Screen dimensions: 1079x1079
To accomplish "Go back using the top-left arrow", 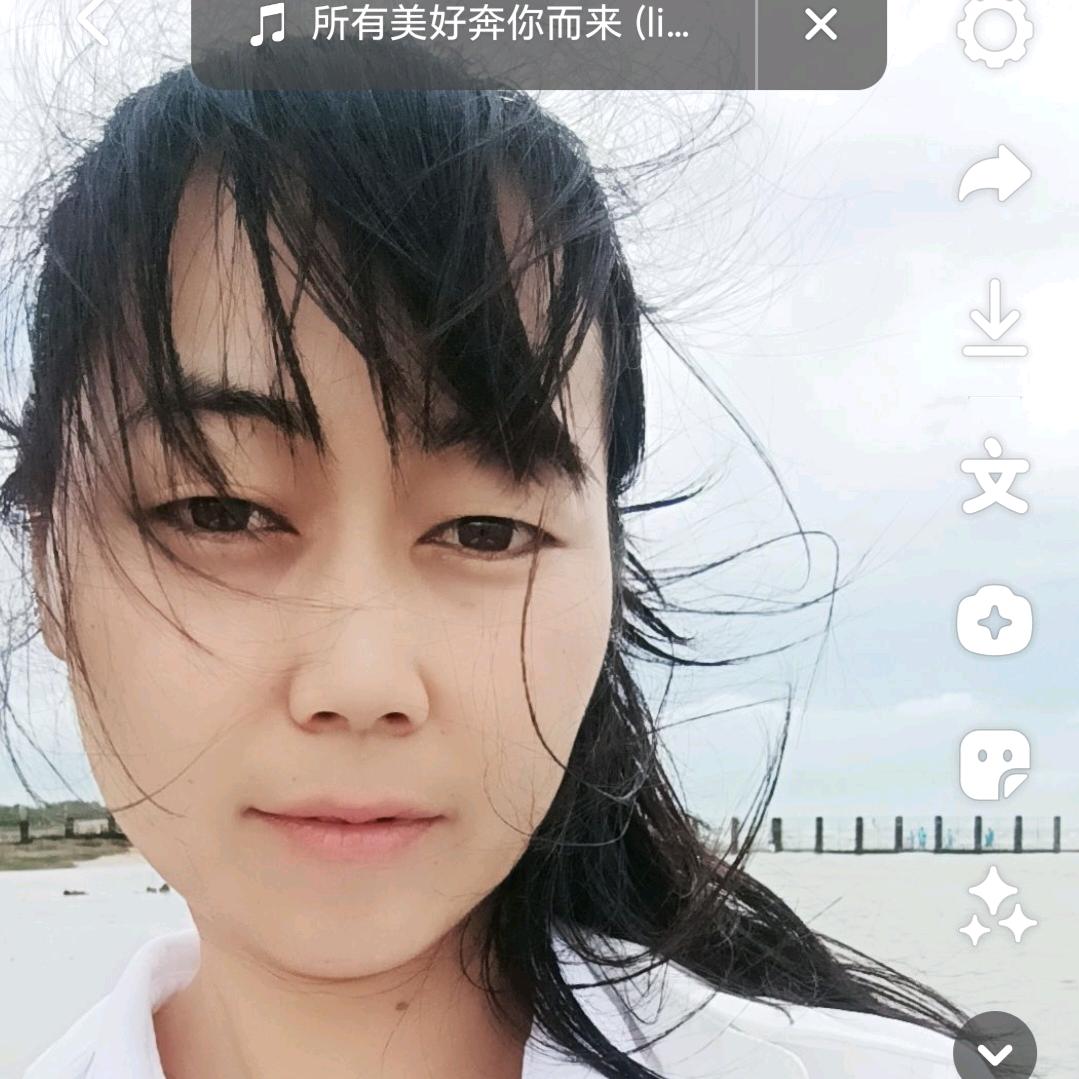I will [92, 22].
